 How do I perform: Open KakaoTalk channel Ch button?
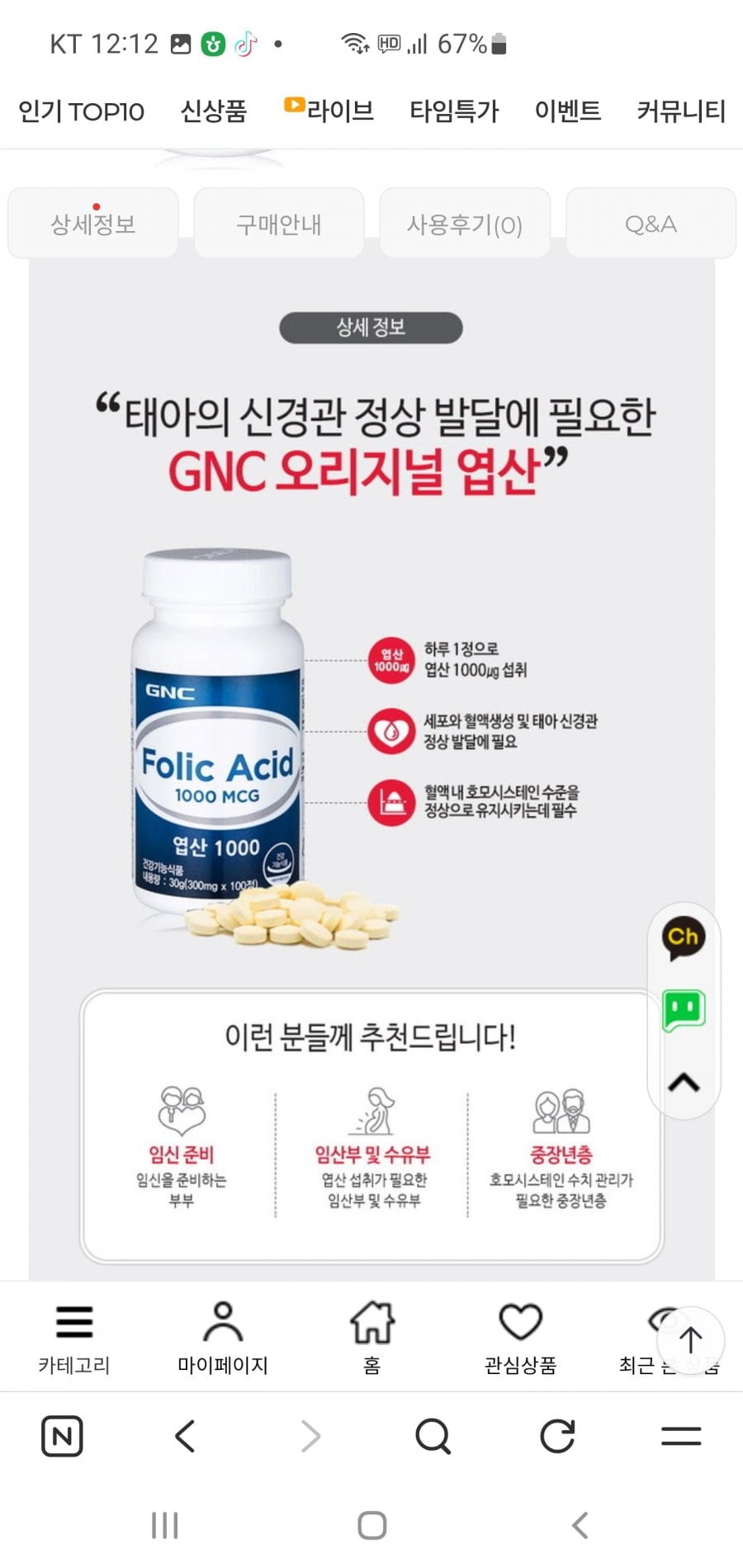(684, 939)
